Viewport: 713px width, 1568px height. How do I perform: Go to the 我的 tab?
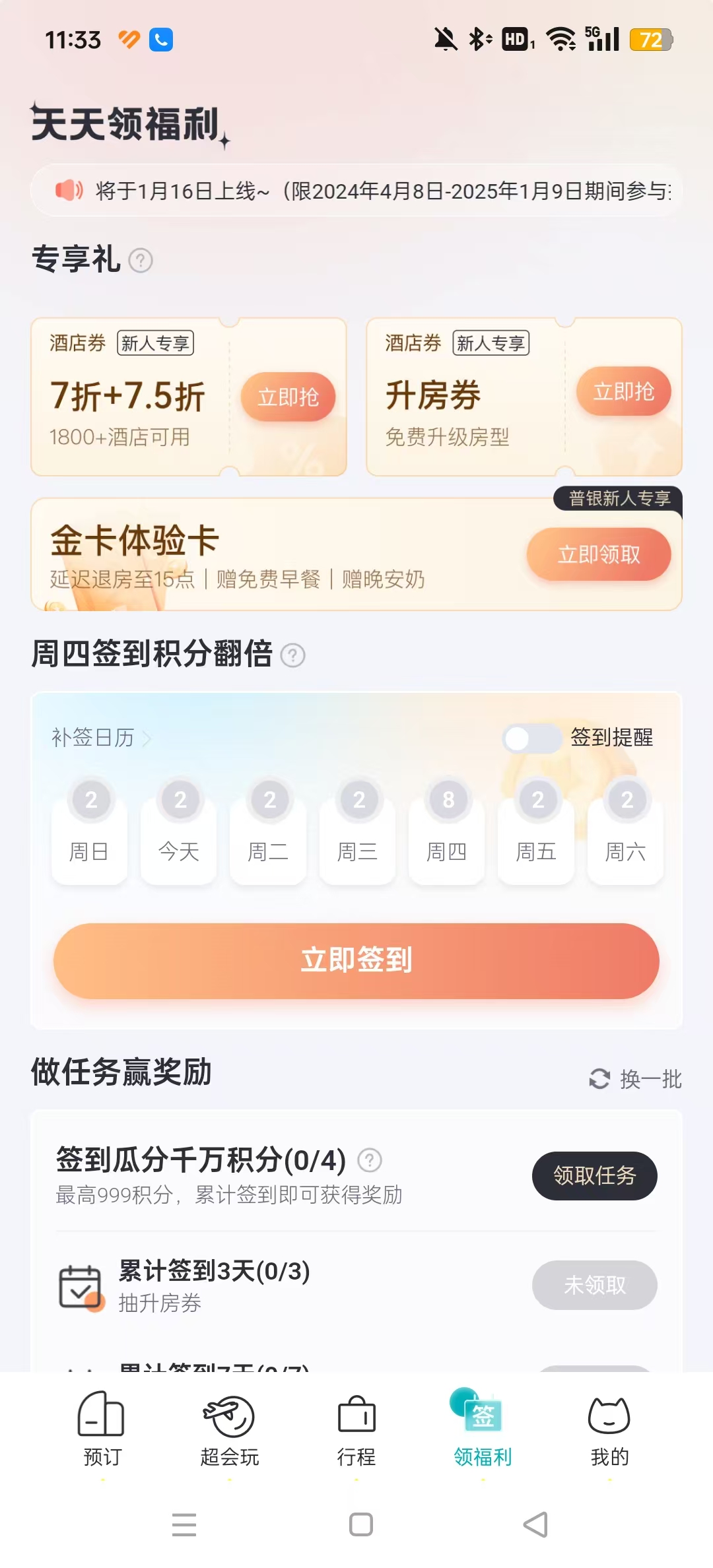click(x=609, y=1429)
